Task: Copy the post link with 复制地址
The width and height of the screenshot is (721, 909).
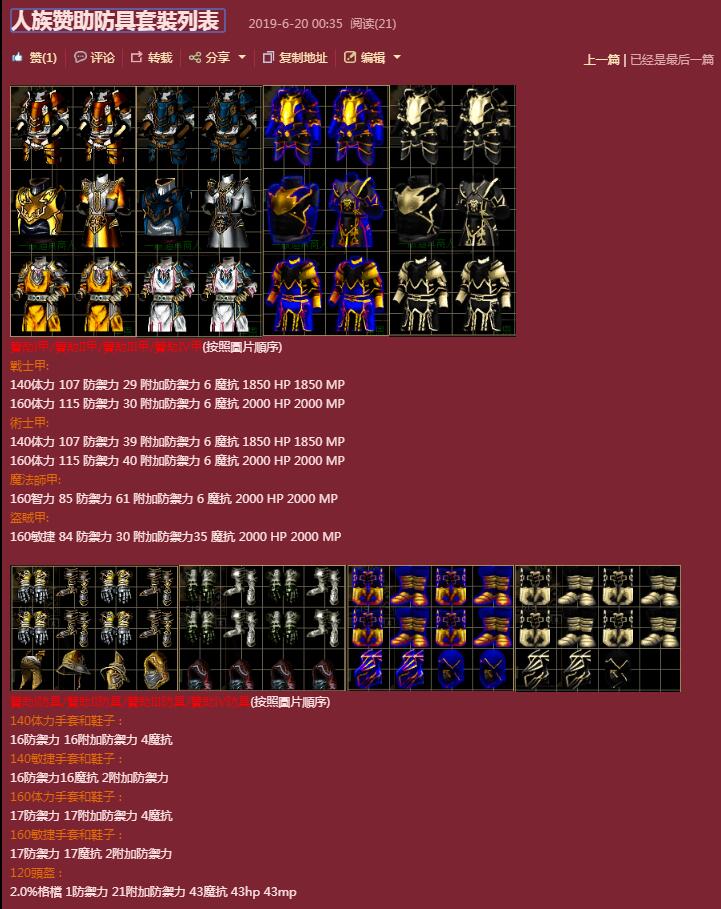Action: 295,58
